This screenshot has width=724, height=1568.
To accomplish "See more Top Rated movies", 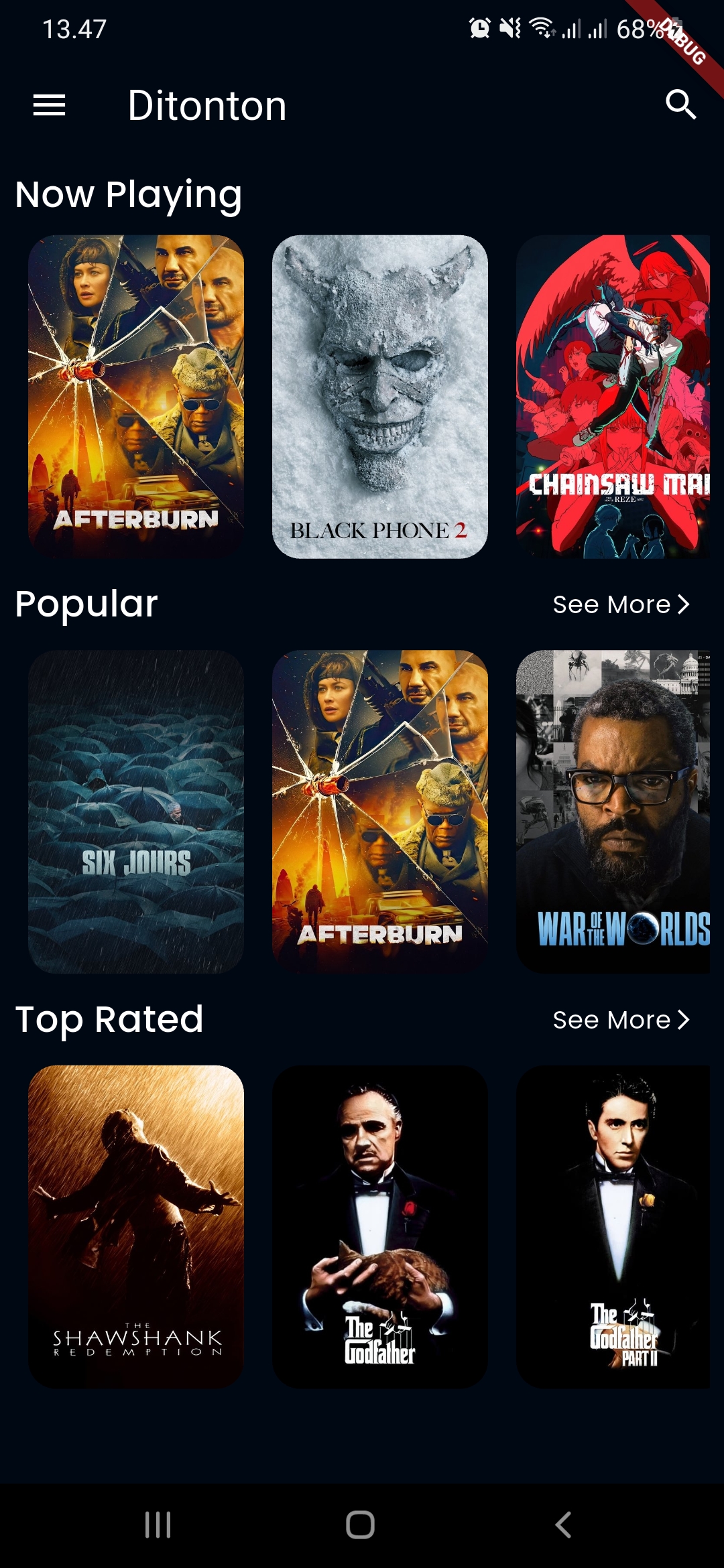I will point(621,1020).
